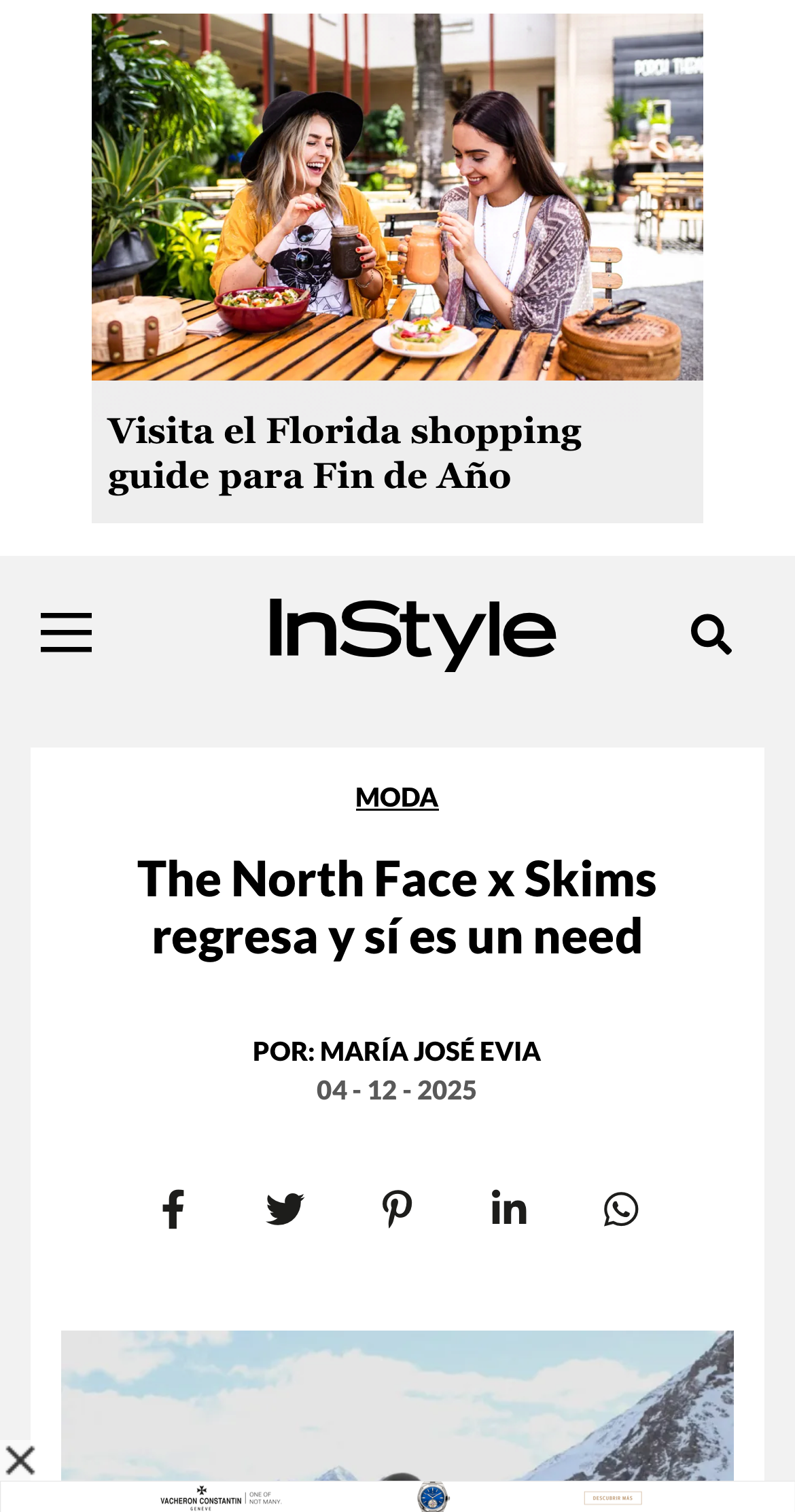Share the article on LinkedIn
This screenshot has height=1512, width=795.
pos(509,1209)
